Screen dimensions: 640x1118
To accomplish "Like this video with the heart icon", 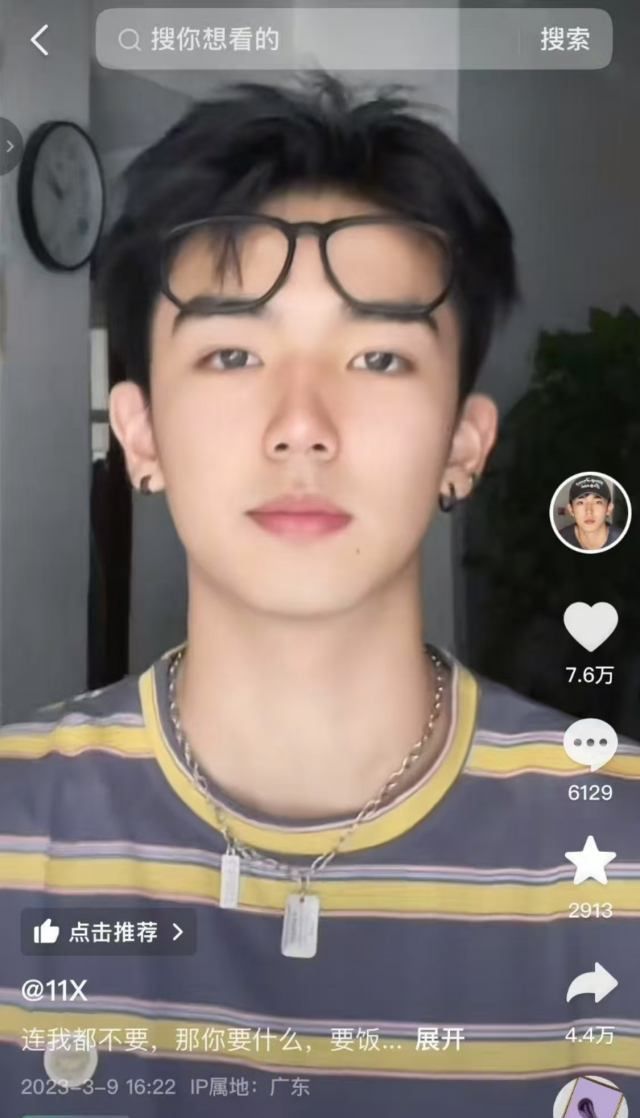I will click(x=590, y=627).
